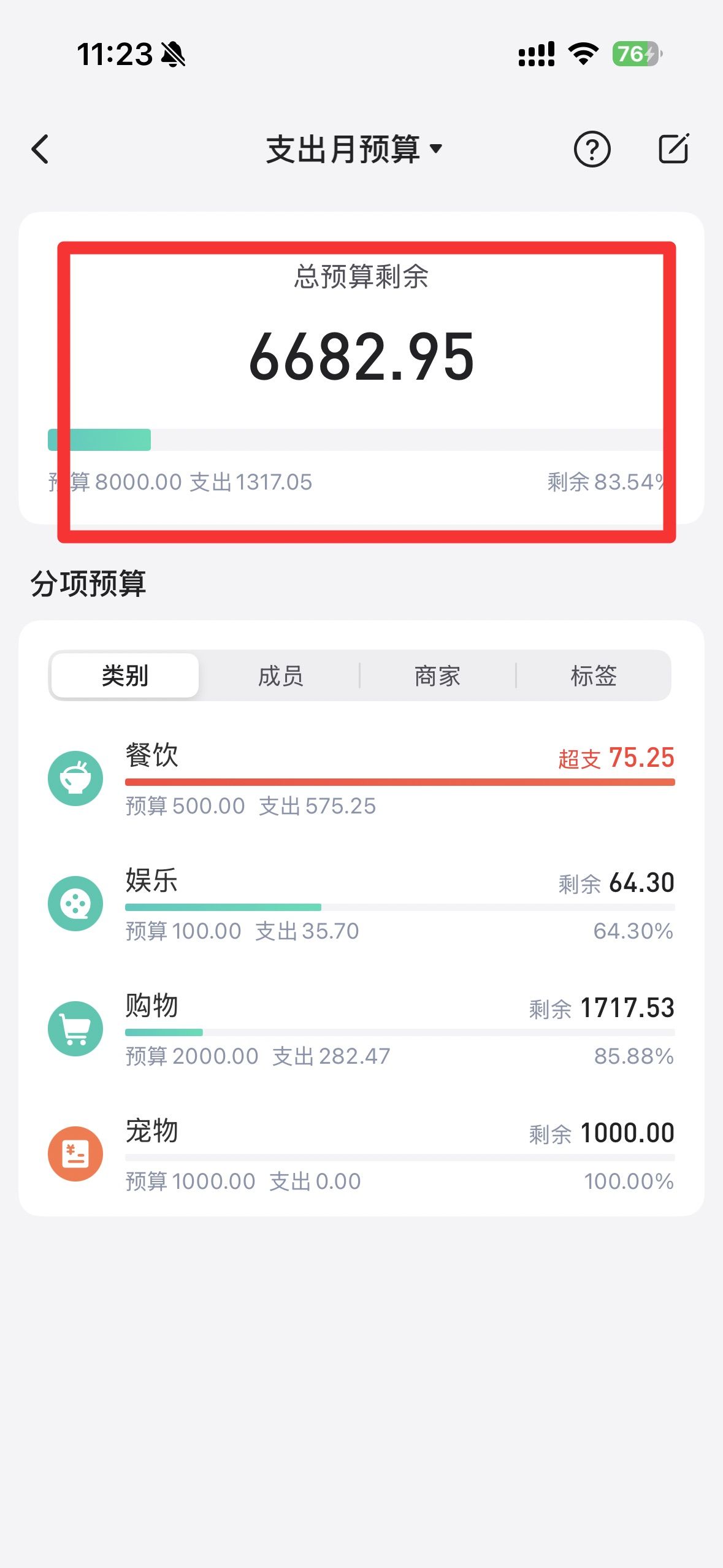Tap the 宠物 orange expense icon
Screen dimensions: 723x1568
[x=76, y=1153]
